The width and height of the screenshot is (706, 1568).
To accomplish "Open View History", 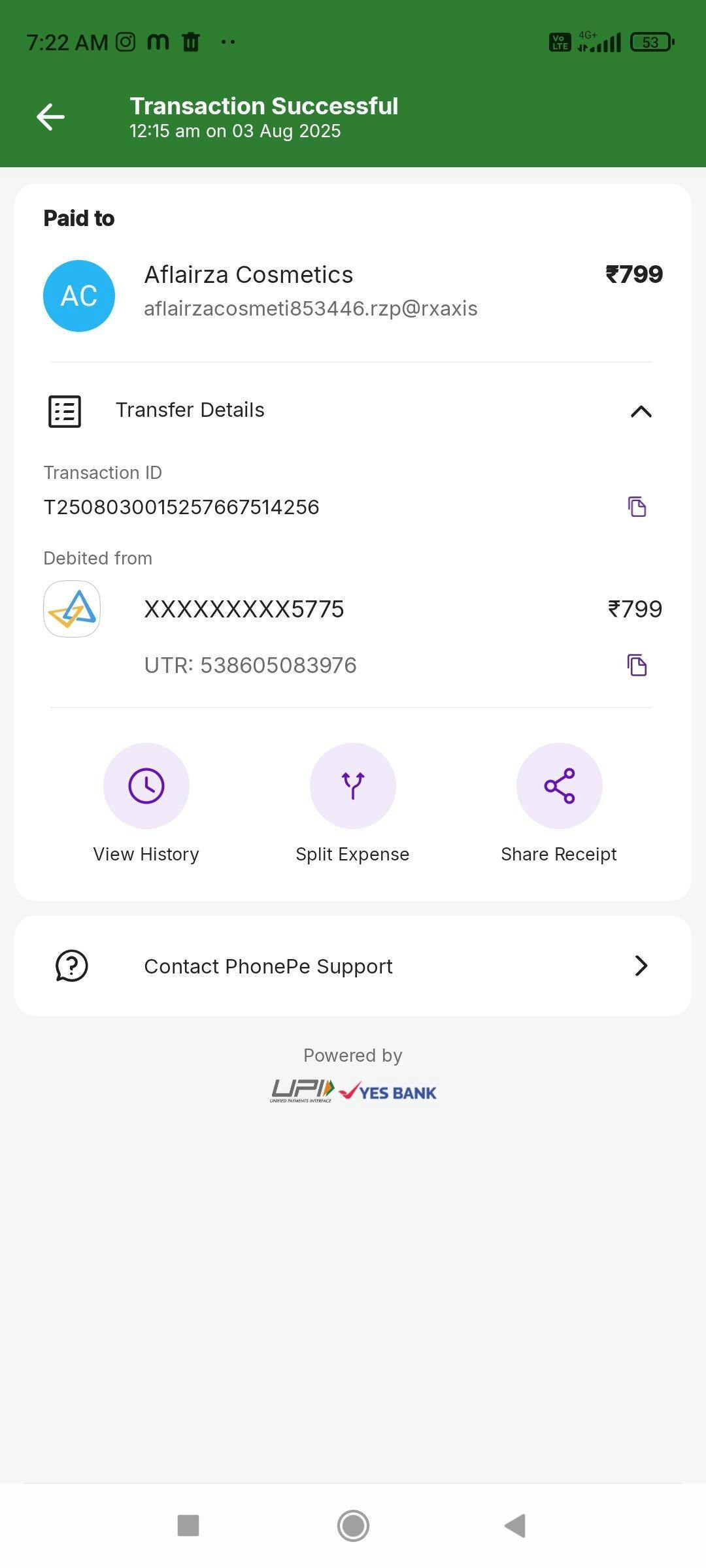I will pyautogui.click(x=146, y=804).
